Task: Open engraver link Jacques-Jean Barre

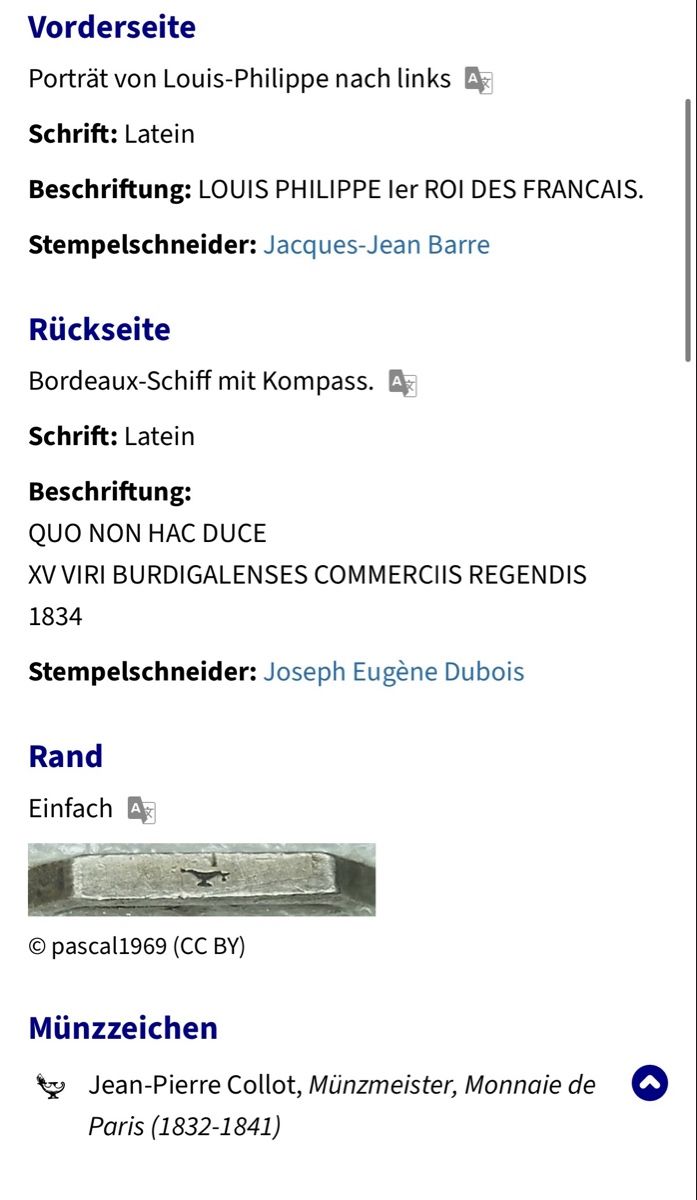Action: 376,245
